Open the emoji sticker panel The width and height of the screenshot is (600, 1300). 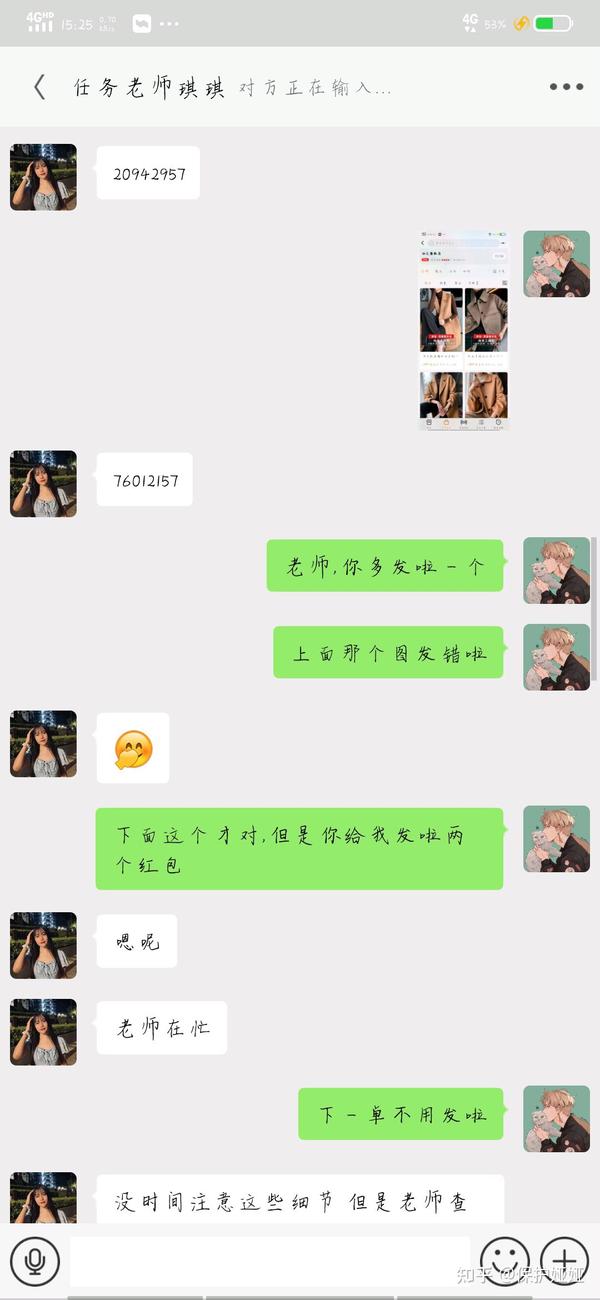[505, 1261]
